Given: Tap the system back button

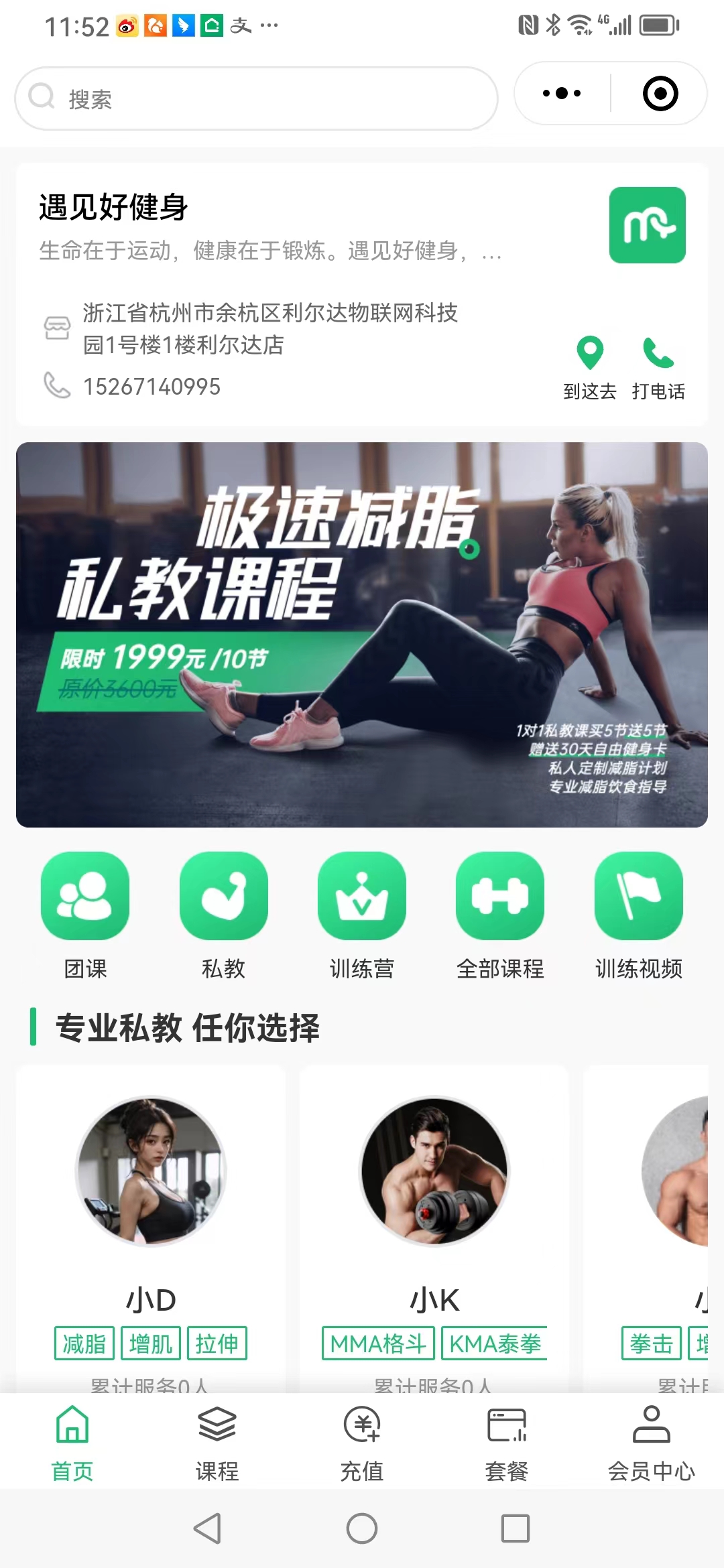Looking at the screenshot, I should 207,1528.
